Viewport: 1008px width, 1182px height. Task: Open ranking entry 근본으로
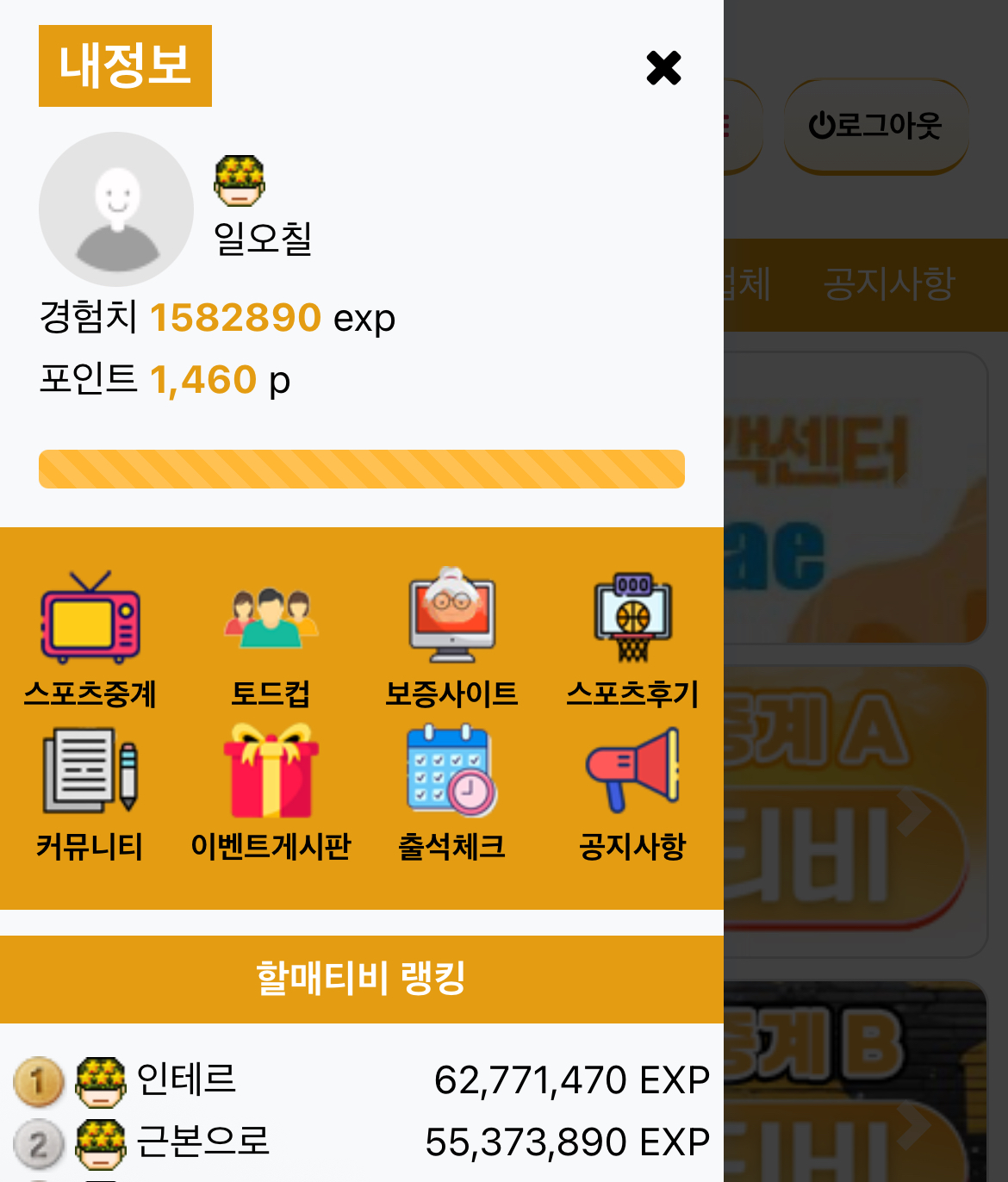(203, 1142)
